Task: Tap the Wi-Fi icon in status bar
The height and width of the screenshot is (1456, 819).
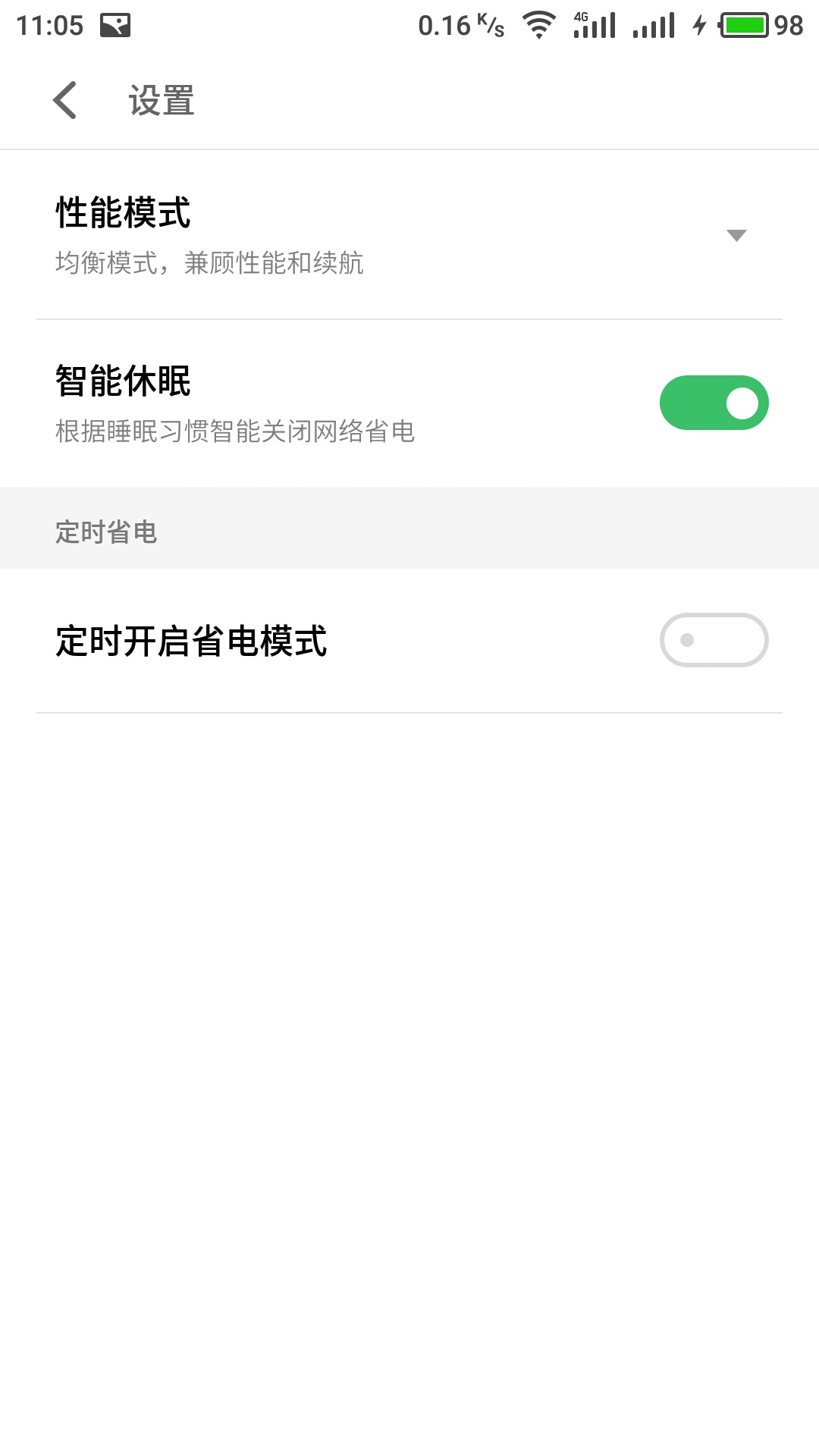Action: 538,23
